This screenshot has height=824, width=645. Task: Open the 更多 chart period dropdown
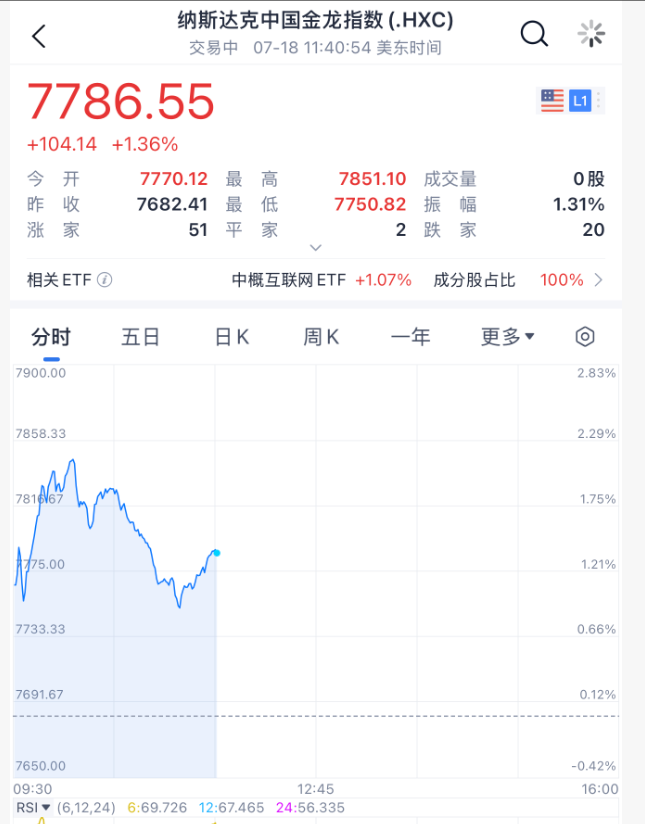[x=507, y=337]
